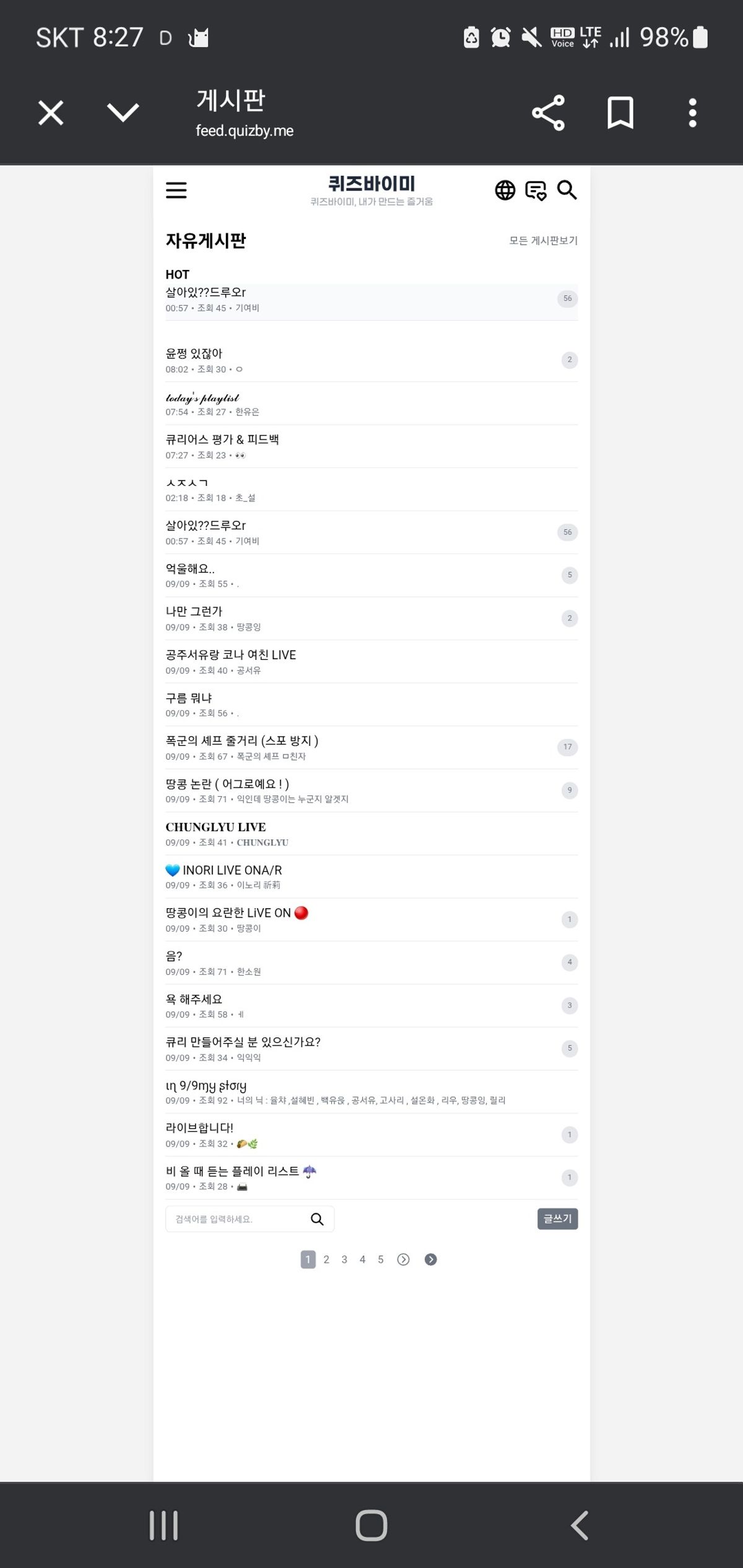Bookmark this page
This screenshot has height=1568, width=743.
pyautogui.click(x=620, y=113)
